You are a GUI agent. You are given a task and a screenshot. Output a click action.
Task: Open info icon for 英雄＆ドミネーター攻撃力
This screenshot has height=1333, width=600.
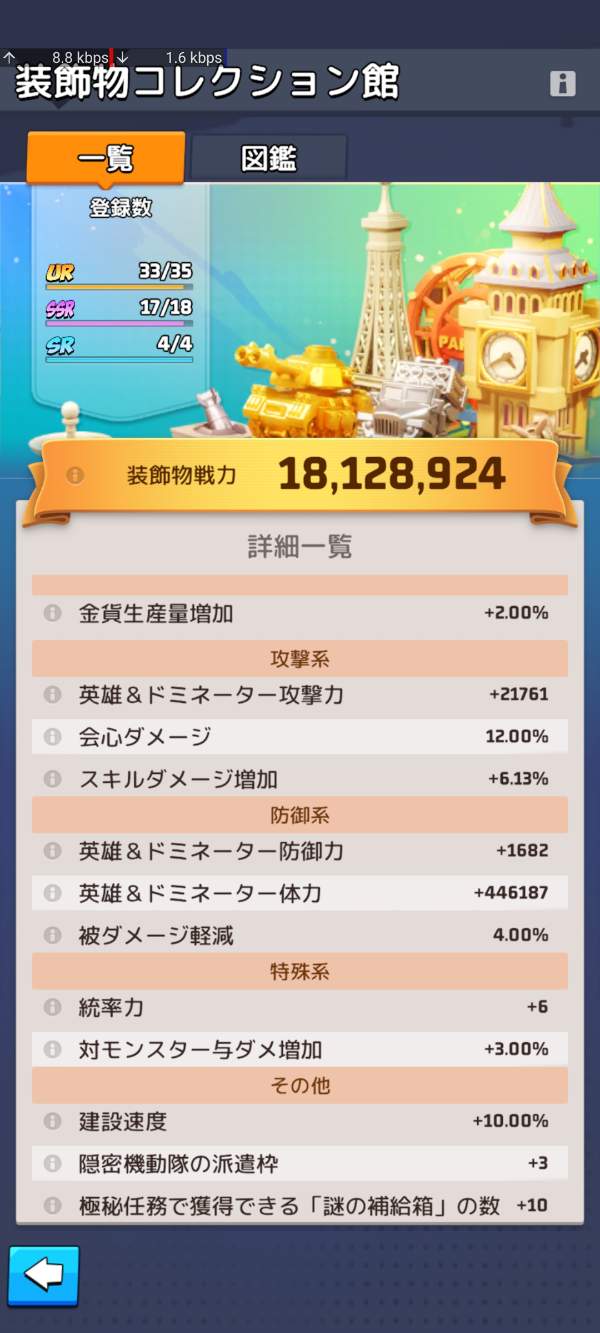(53, 694)
